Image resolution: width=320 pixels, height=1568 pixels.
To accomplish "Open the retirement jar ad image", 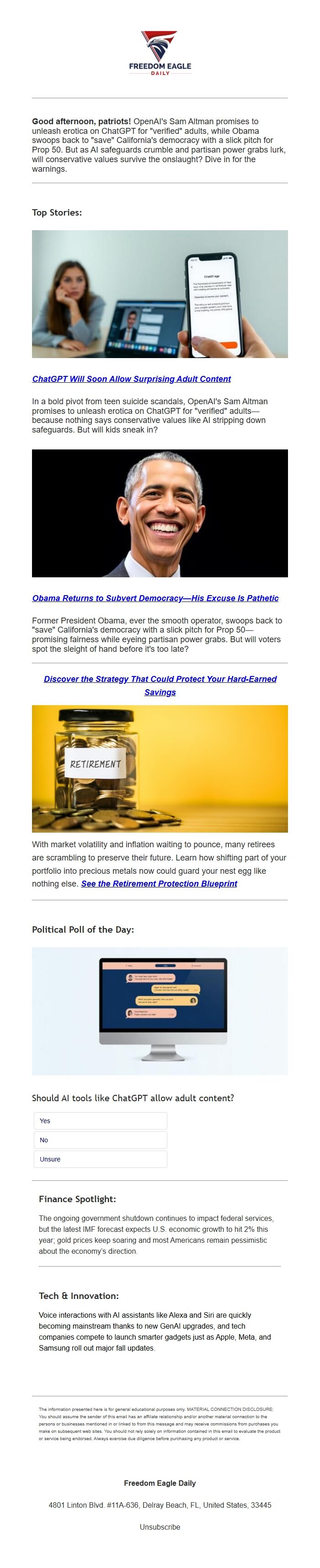I will pos(160,768).
